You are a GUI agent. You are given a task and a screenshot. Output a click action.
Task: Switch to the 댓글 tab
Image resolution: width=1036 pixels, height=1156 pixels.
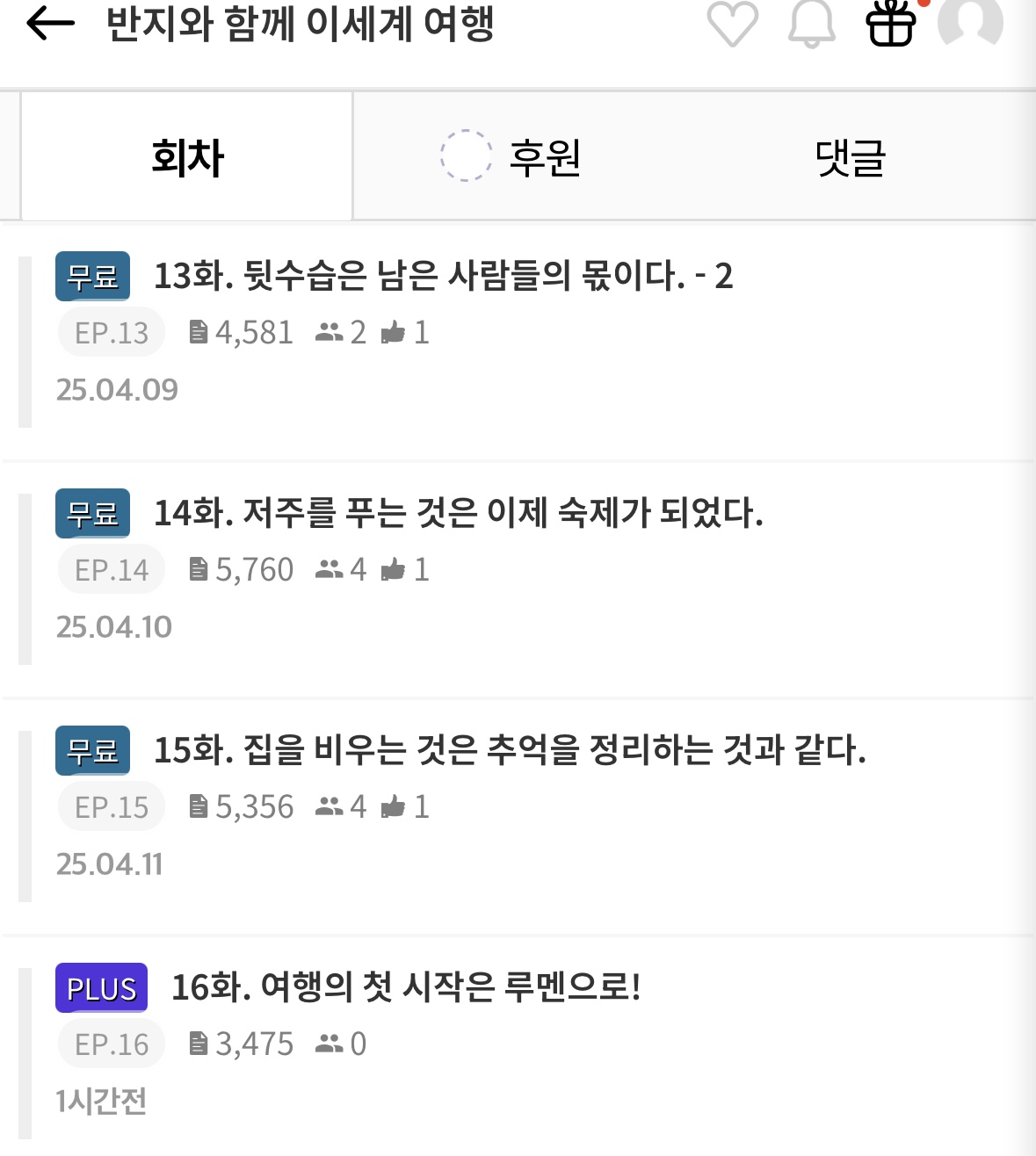pyautogui.click(x=850, y=158)
